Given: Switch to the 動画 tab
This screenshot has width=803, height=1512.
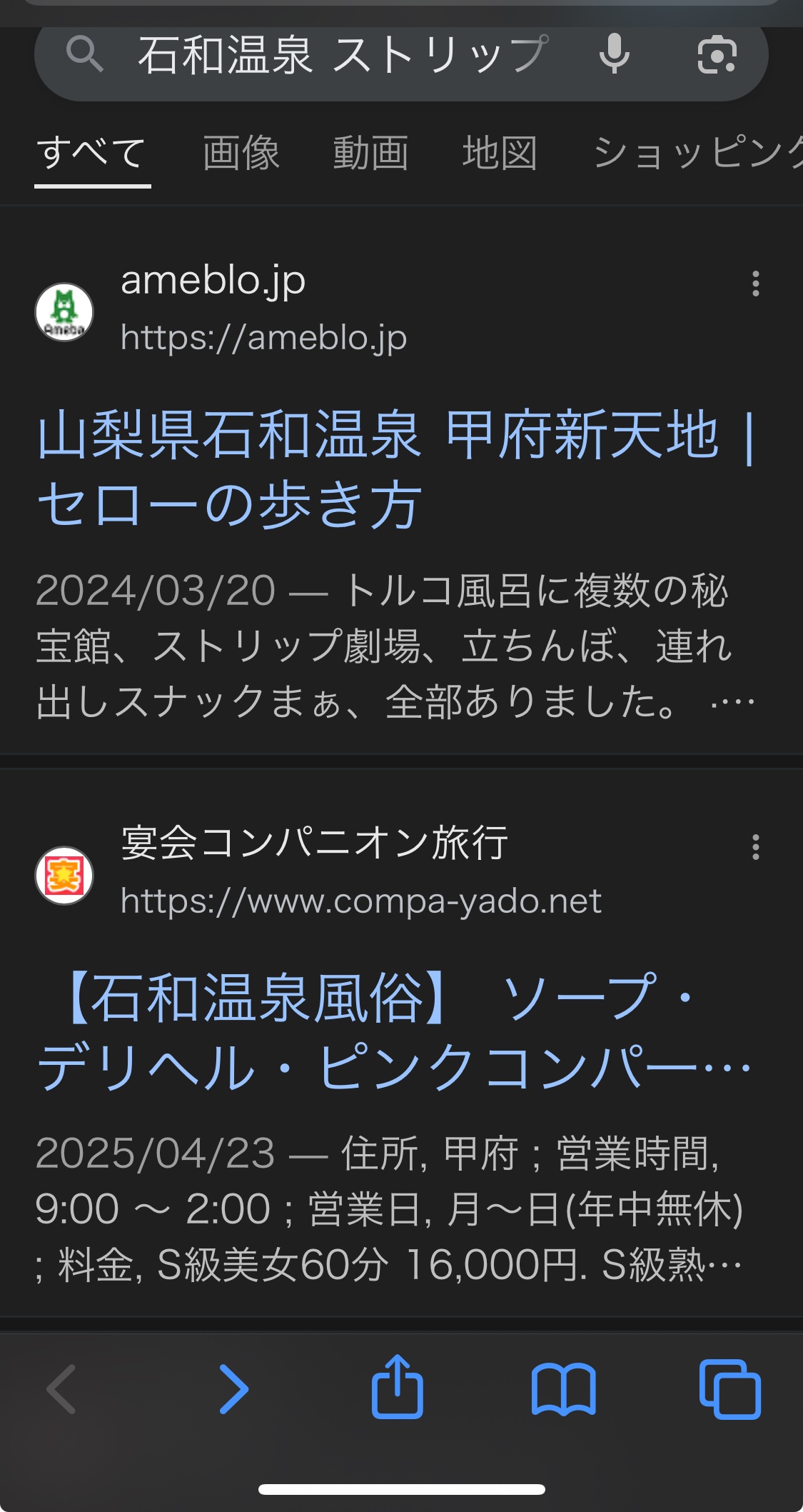Looking at the screenshot, I should [x=370, y=154].
